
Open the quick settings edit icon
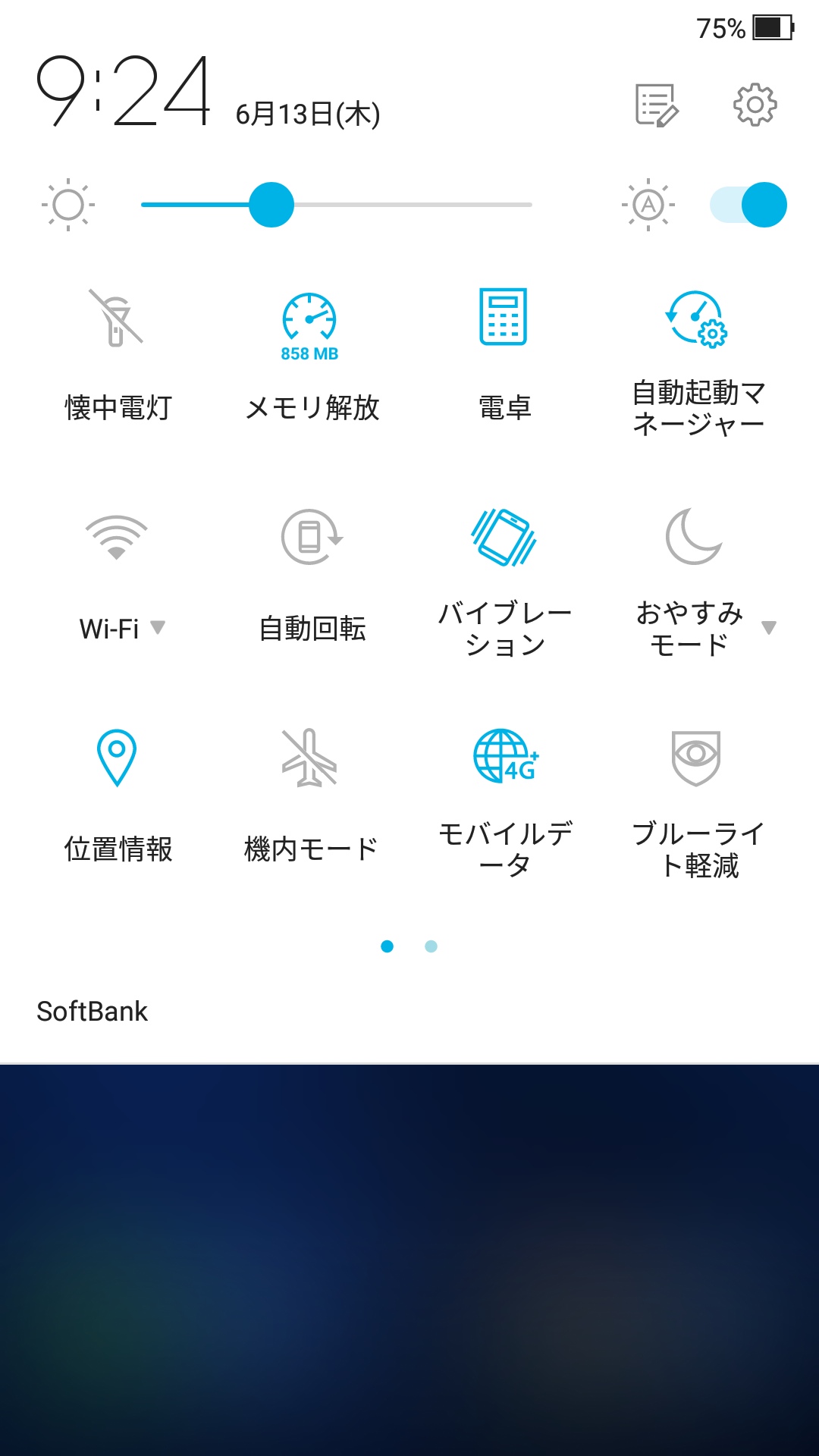click(x=656, y=105)
